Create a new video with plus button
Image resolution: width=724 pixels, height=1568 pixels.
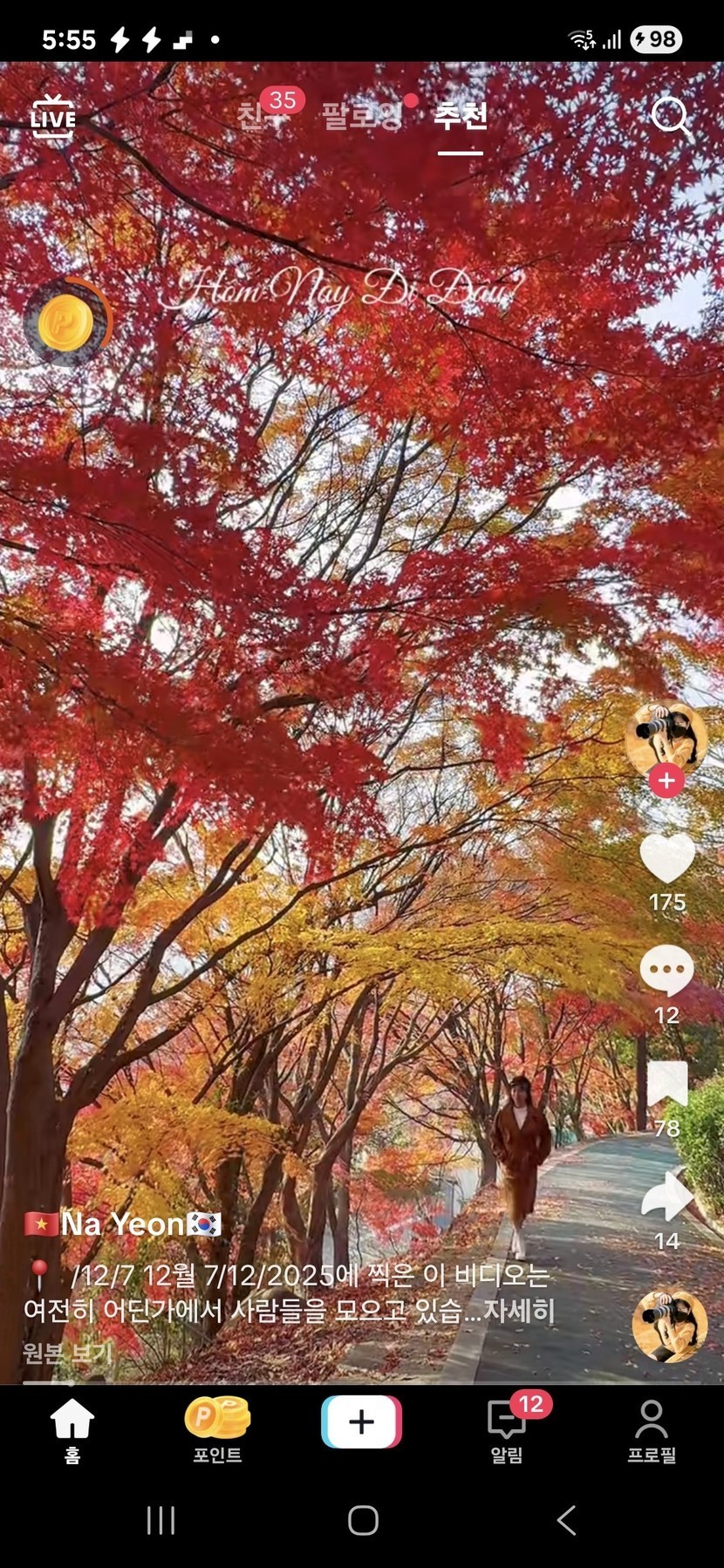point(361,1422)
